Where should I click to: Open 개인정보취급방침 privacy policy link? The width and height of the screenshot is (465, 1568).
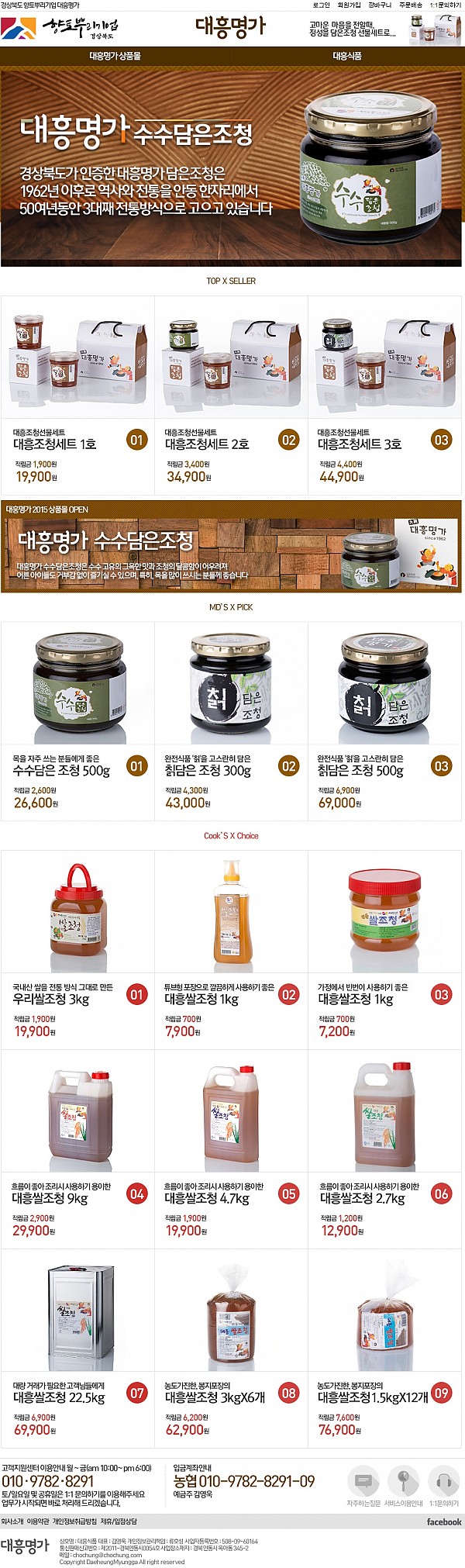(74, 1522)
